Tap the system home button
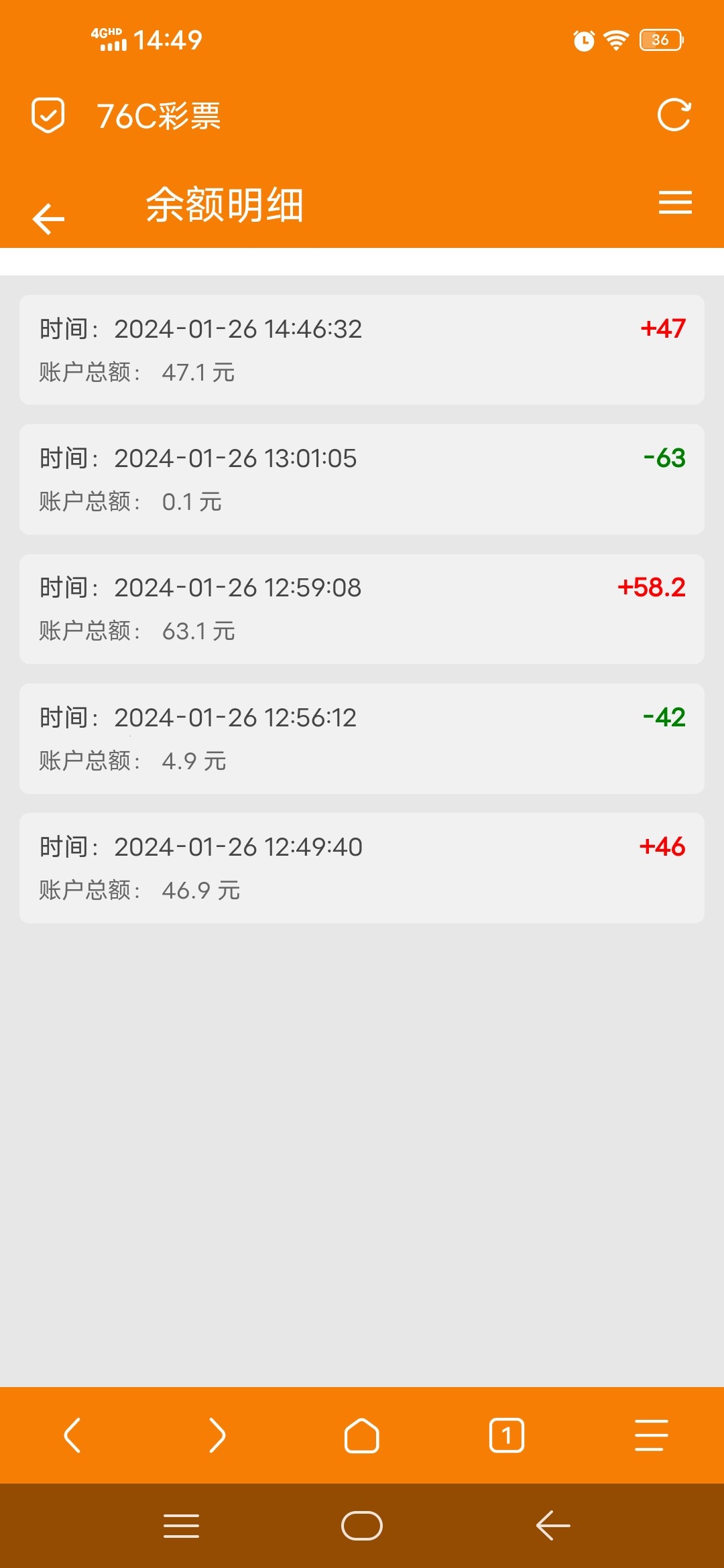The image size is (724, 1568). [362, 1526]
